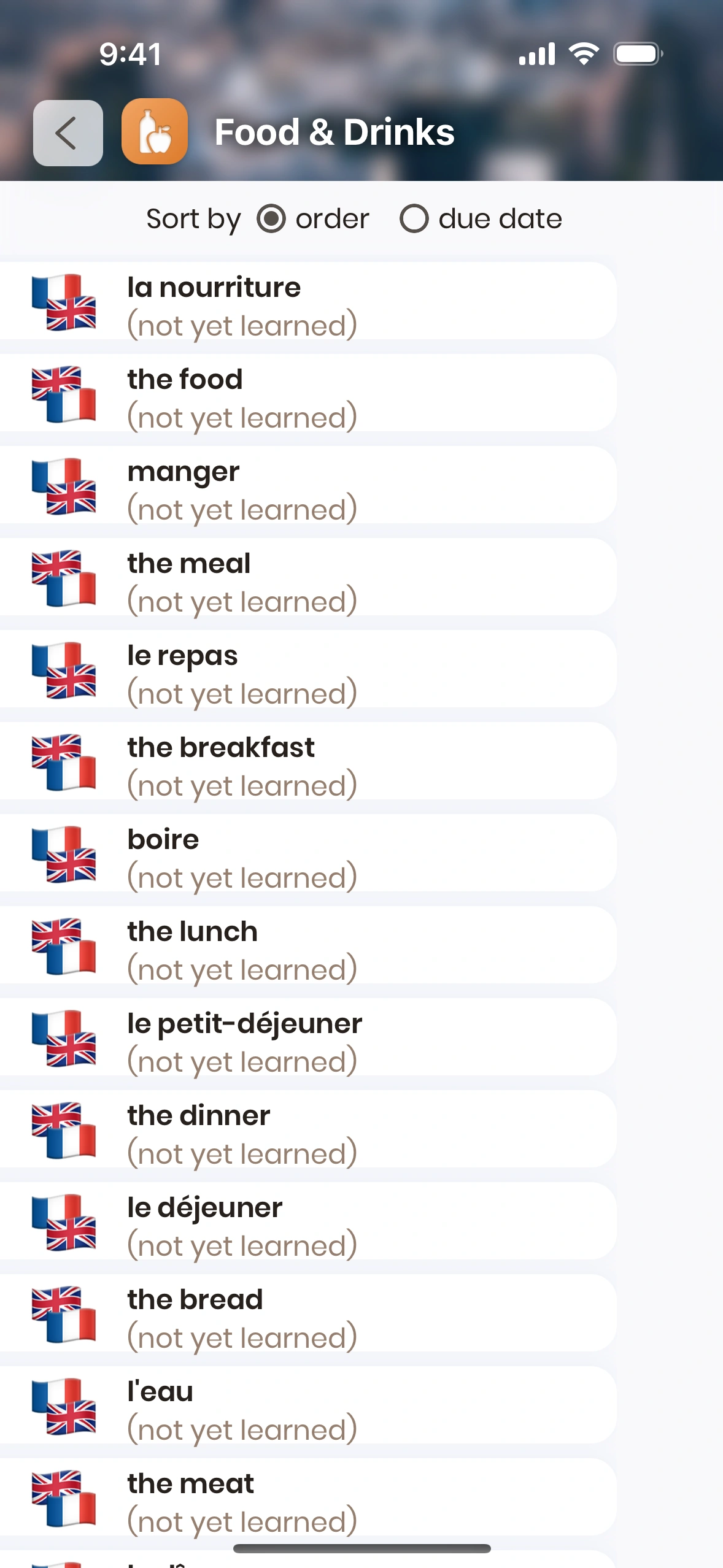View the 'le repas' card
Image resolution: width=723 pixels, height=1568 pixels.
click(307, 670)
